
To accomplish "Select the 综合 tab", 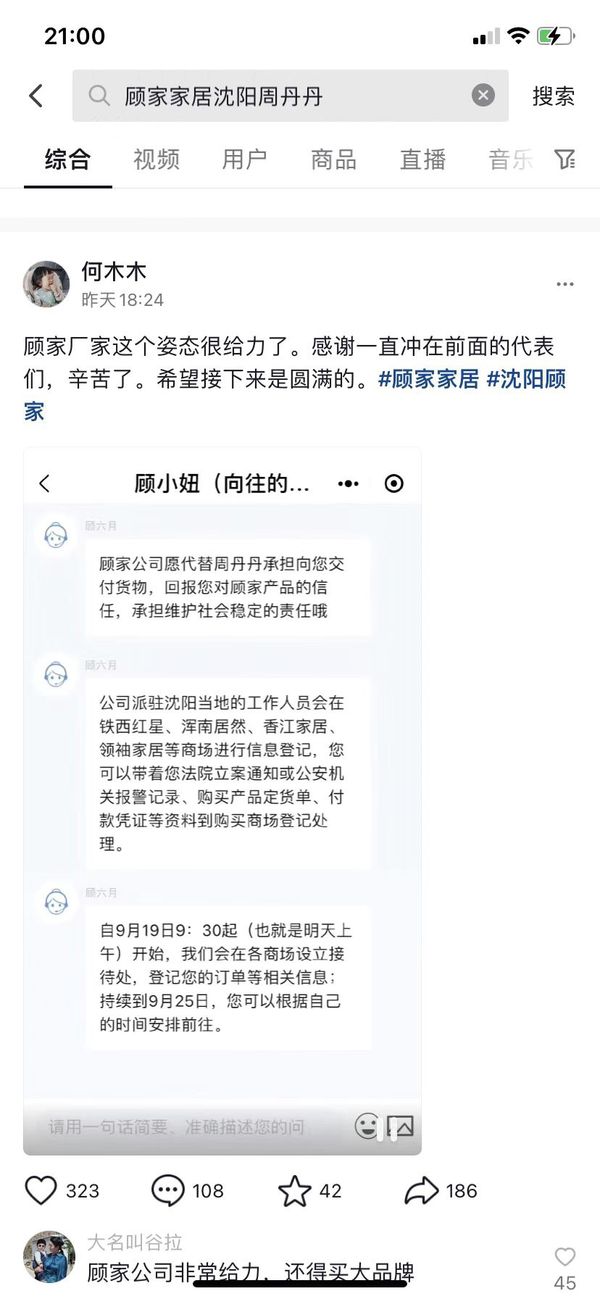I will (68, 159).
